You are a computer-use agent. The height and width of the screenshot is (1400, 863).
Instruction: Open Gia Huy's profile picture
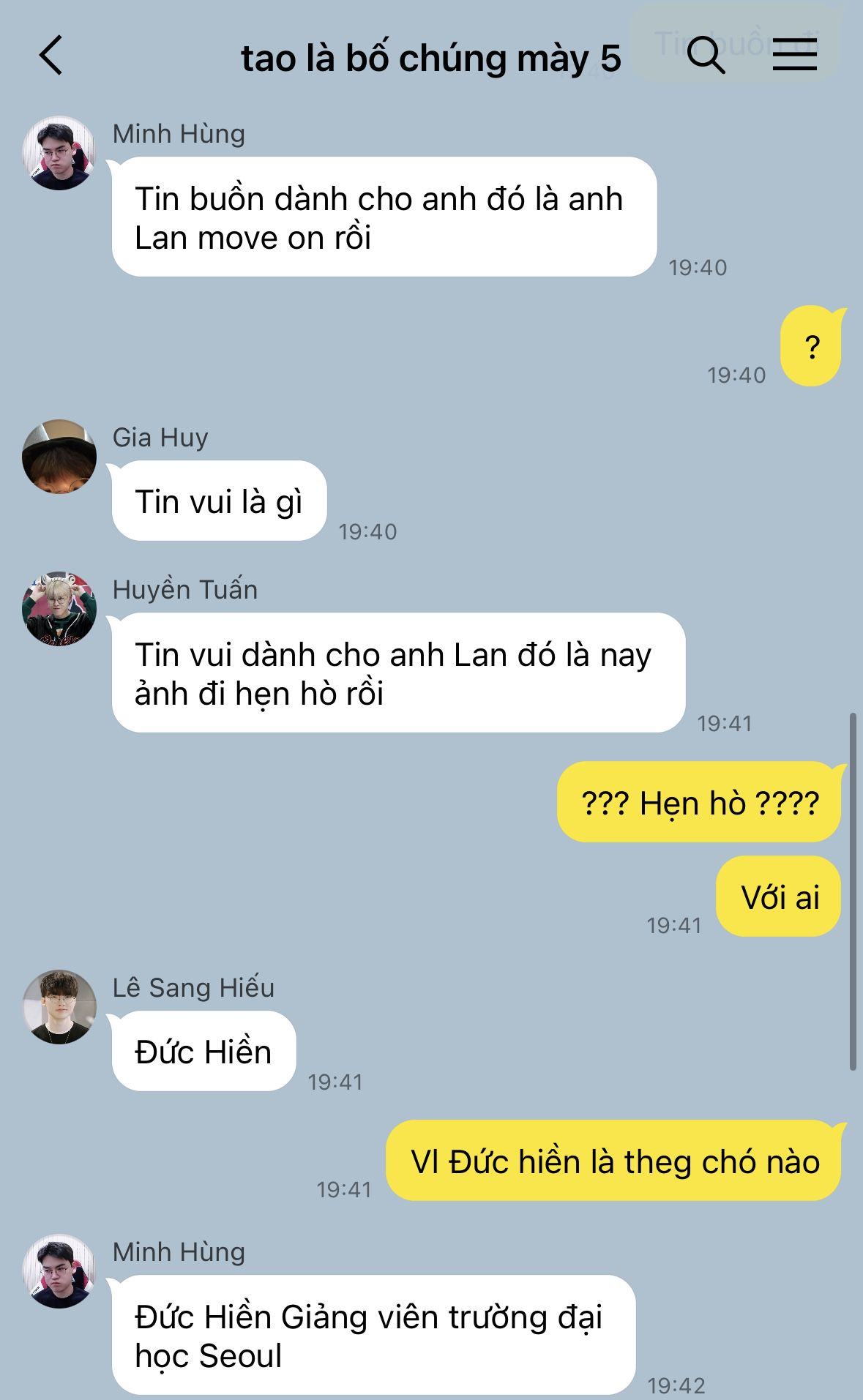(x=59, y=456)
